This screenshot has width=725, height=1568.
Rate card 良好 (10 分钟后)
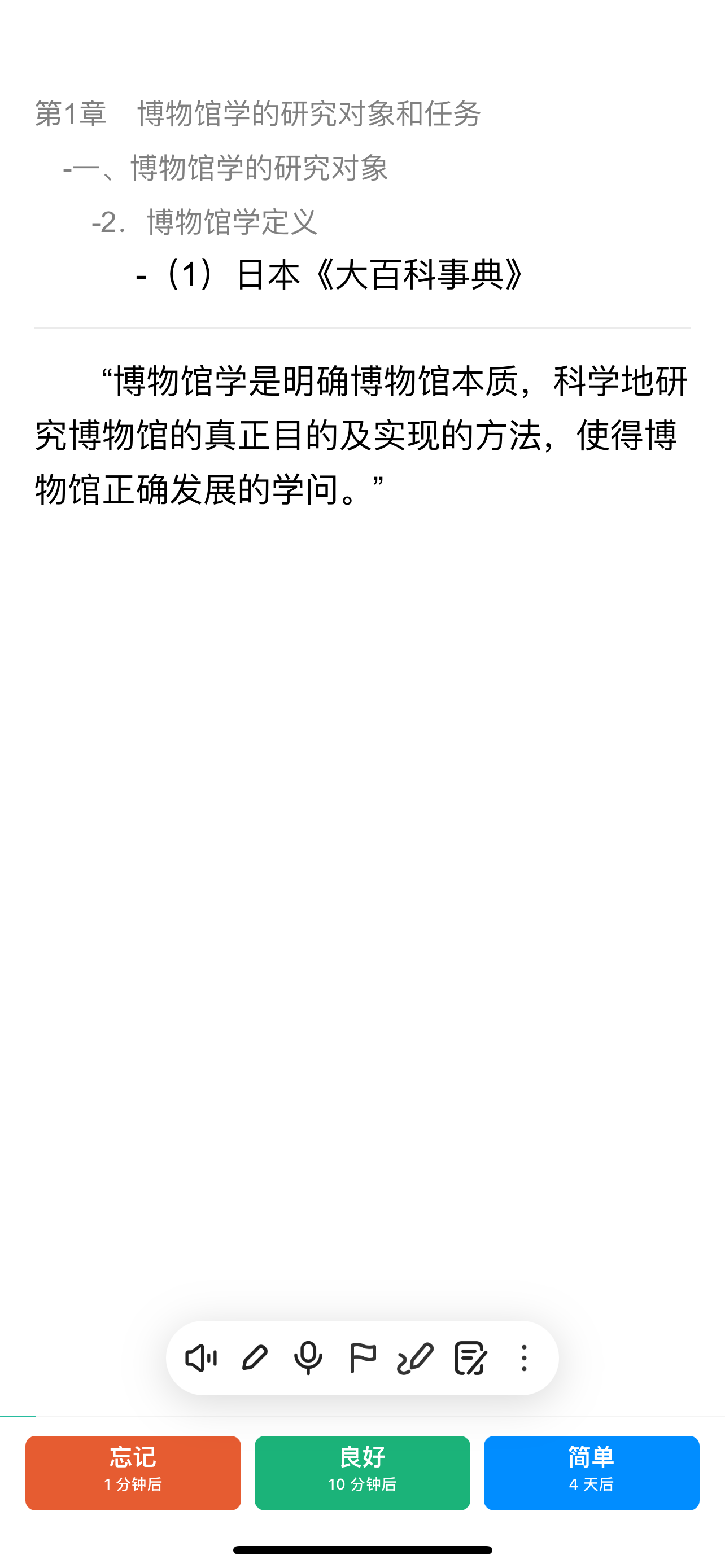click(x=362, y=1473)
